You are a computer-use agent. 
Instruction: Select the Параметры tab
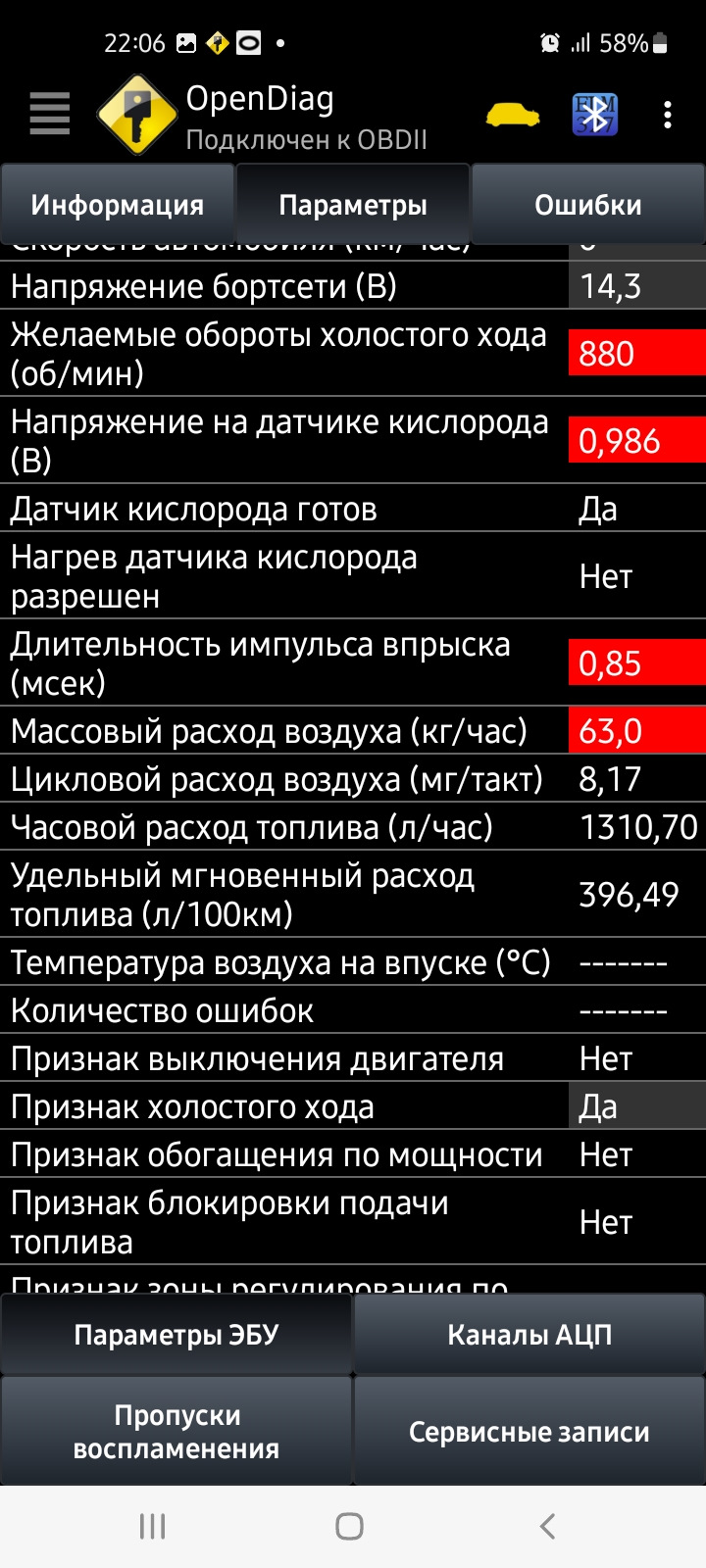pyautogui.click(x=353, y=205)
